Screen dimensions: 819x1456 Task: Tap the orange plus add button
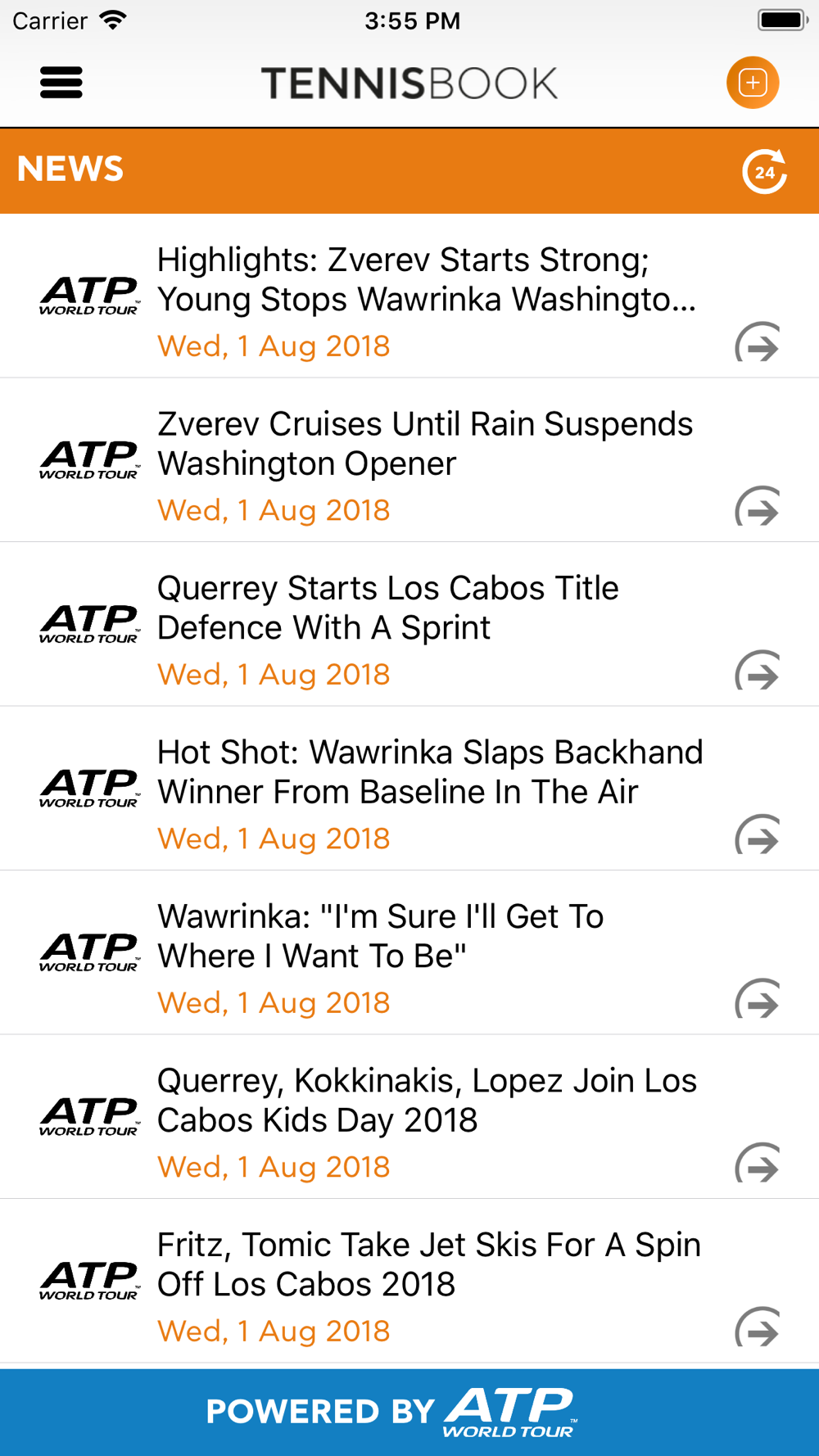pos(753,83)
